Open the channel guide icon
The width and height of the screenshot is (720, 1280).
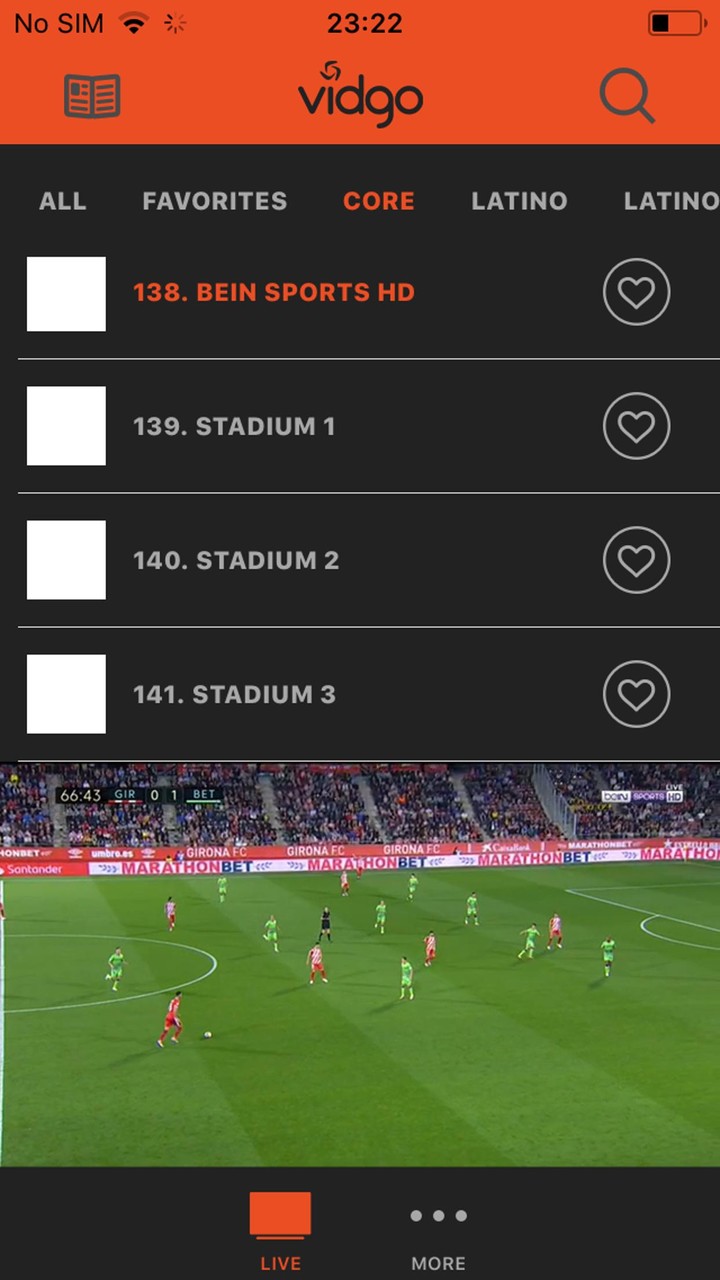pyautogui.click(x=92, y=95)
